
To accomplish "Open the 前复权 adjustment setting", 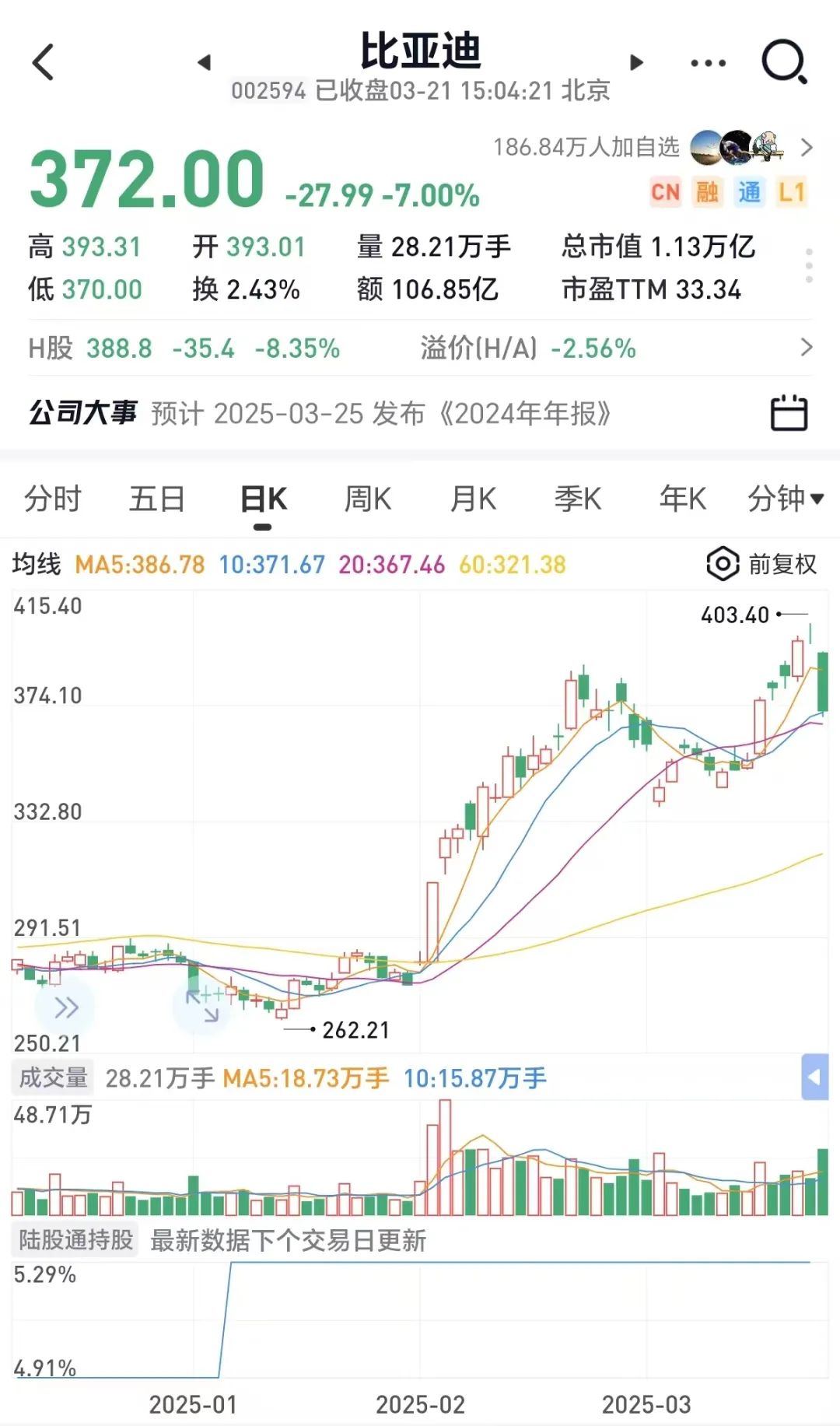I will (761, 564).
